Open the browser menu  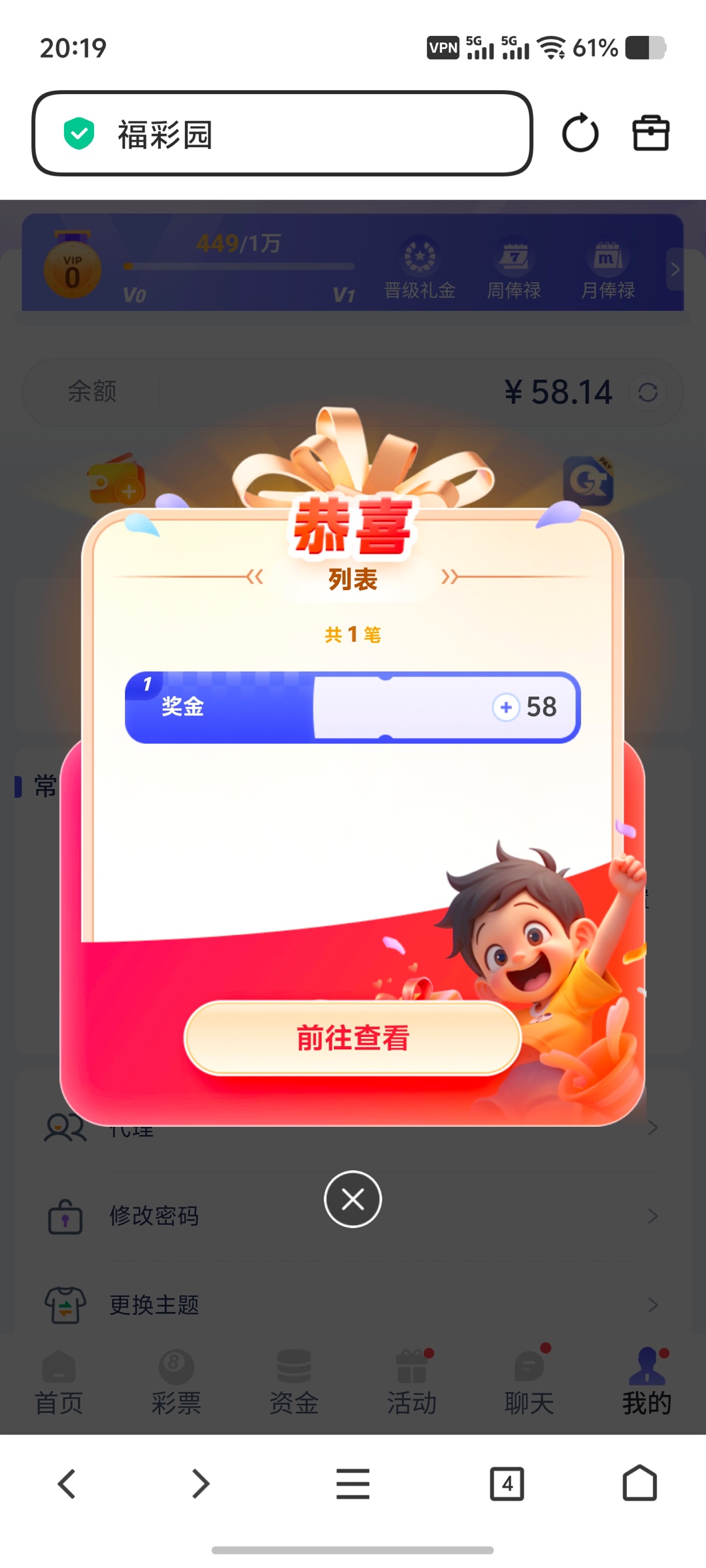(353, 1484)
